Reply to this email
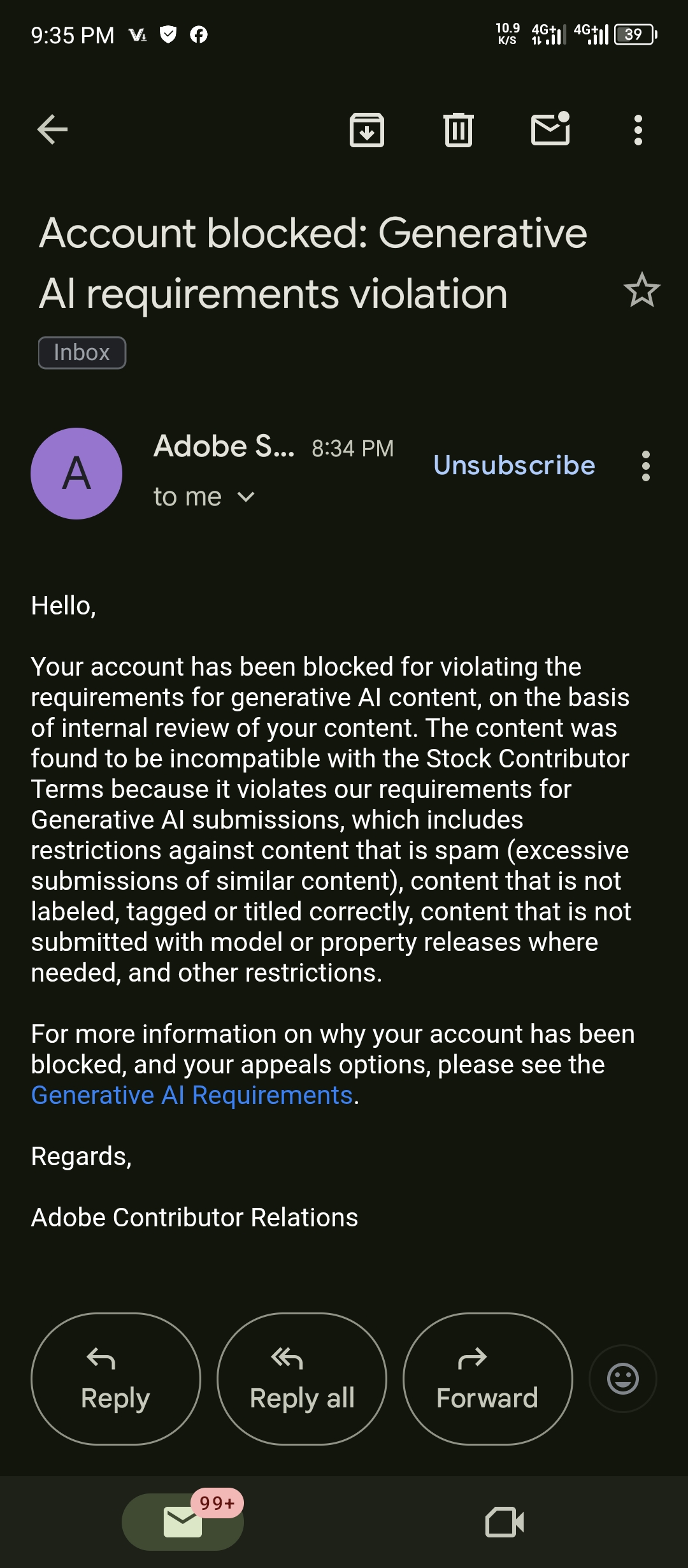Screen dimensions: 688x1568 (115, 1379)
